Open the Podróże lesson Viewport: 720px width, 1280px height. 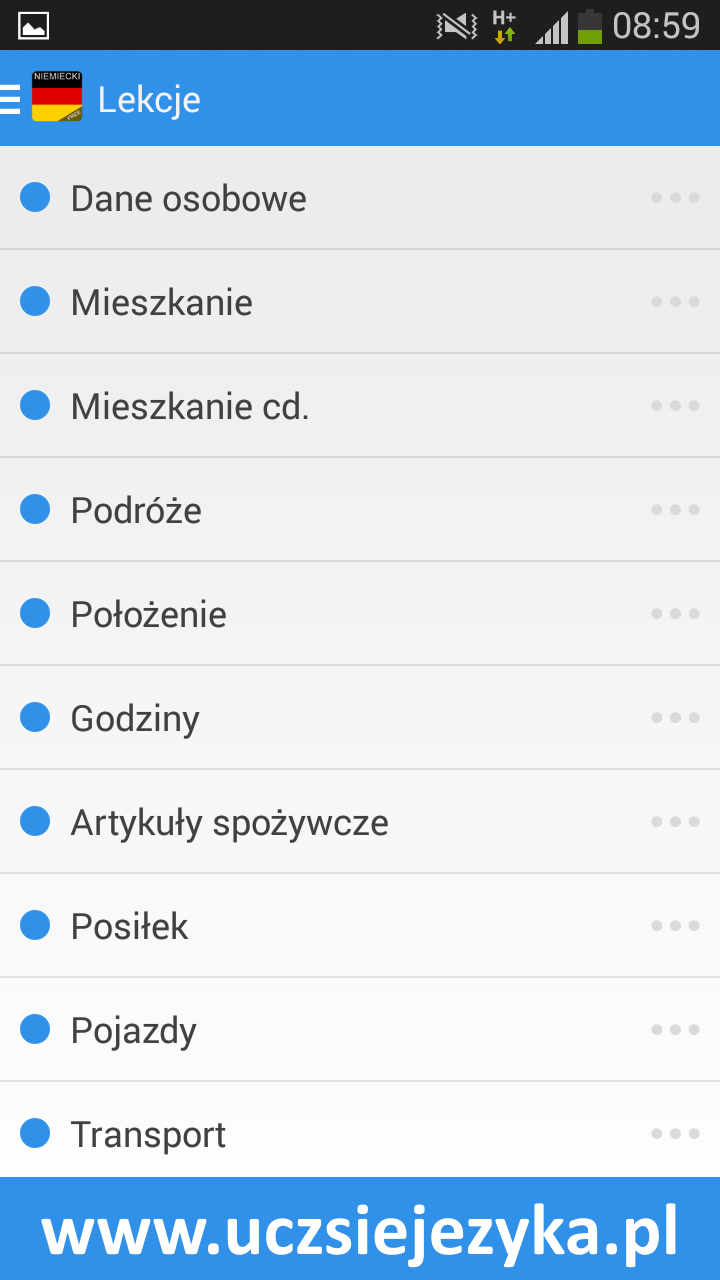click(300, 509)
